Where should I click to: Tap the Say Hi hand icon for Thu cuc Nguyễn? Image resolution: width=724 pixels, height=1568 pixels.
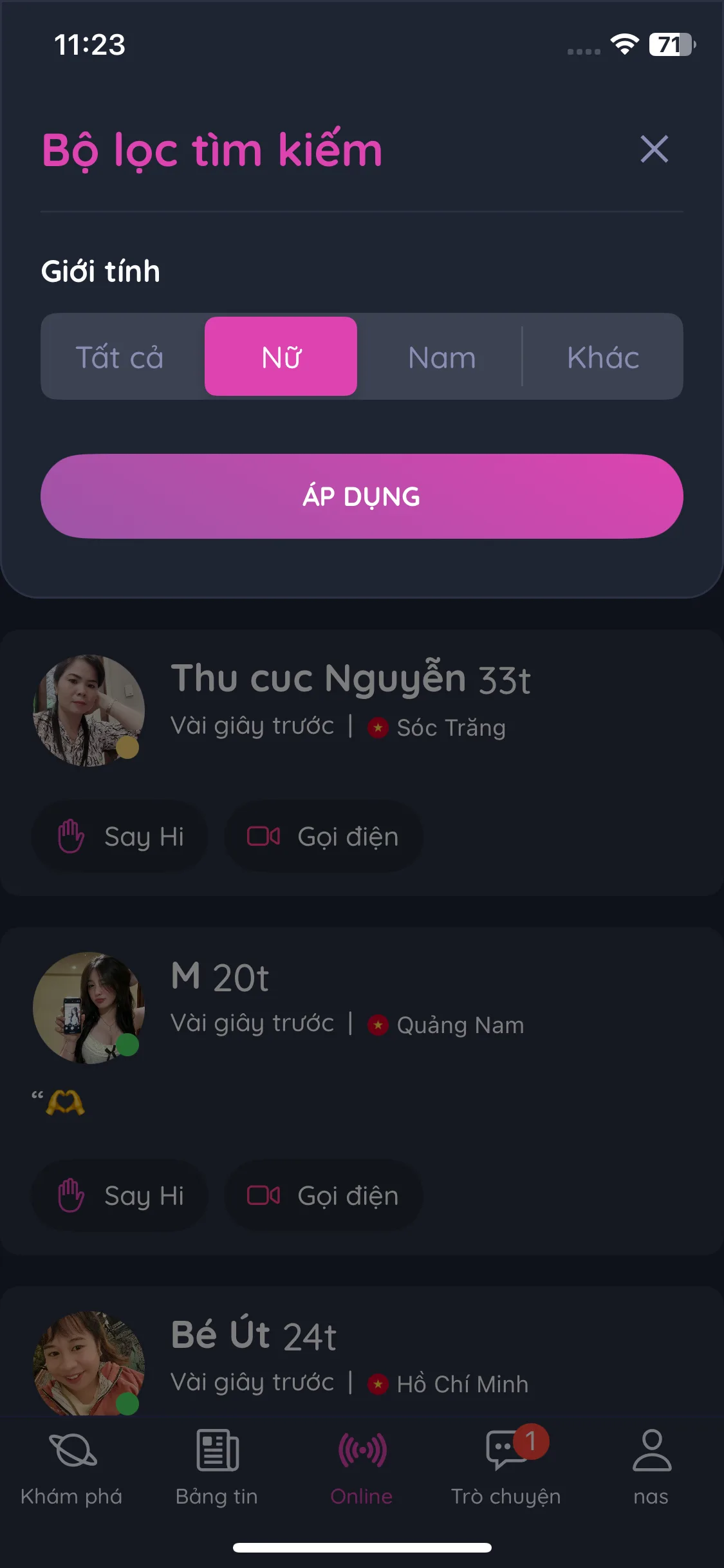coord(70,836)
